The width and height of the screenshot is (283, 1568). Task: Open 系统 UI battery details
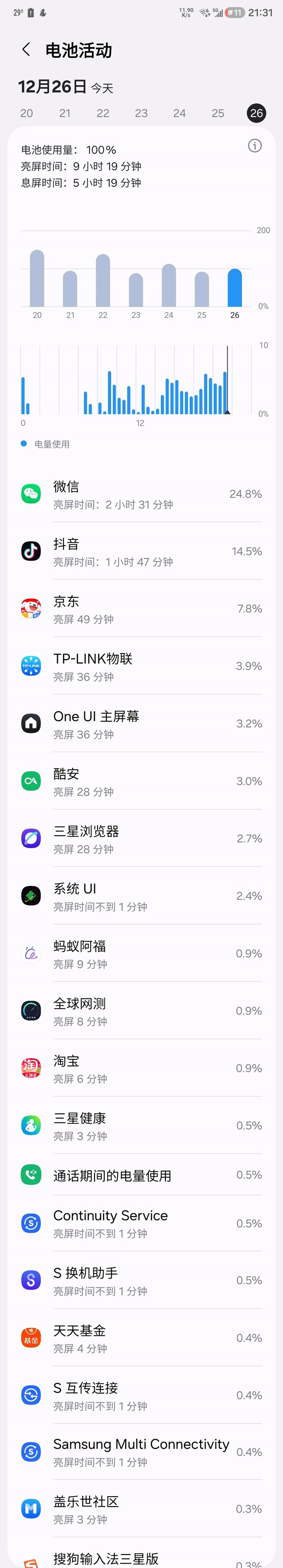(141, 897)
